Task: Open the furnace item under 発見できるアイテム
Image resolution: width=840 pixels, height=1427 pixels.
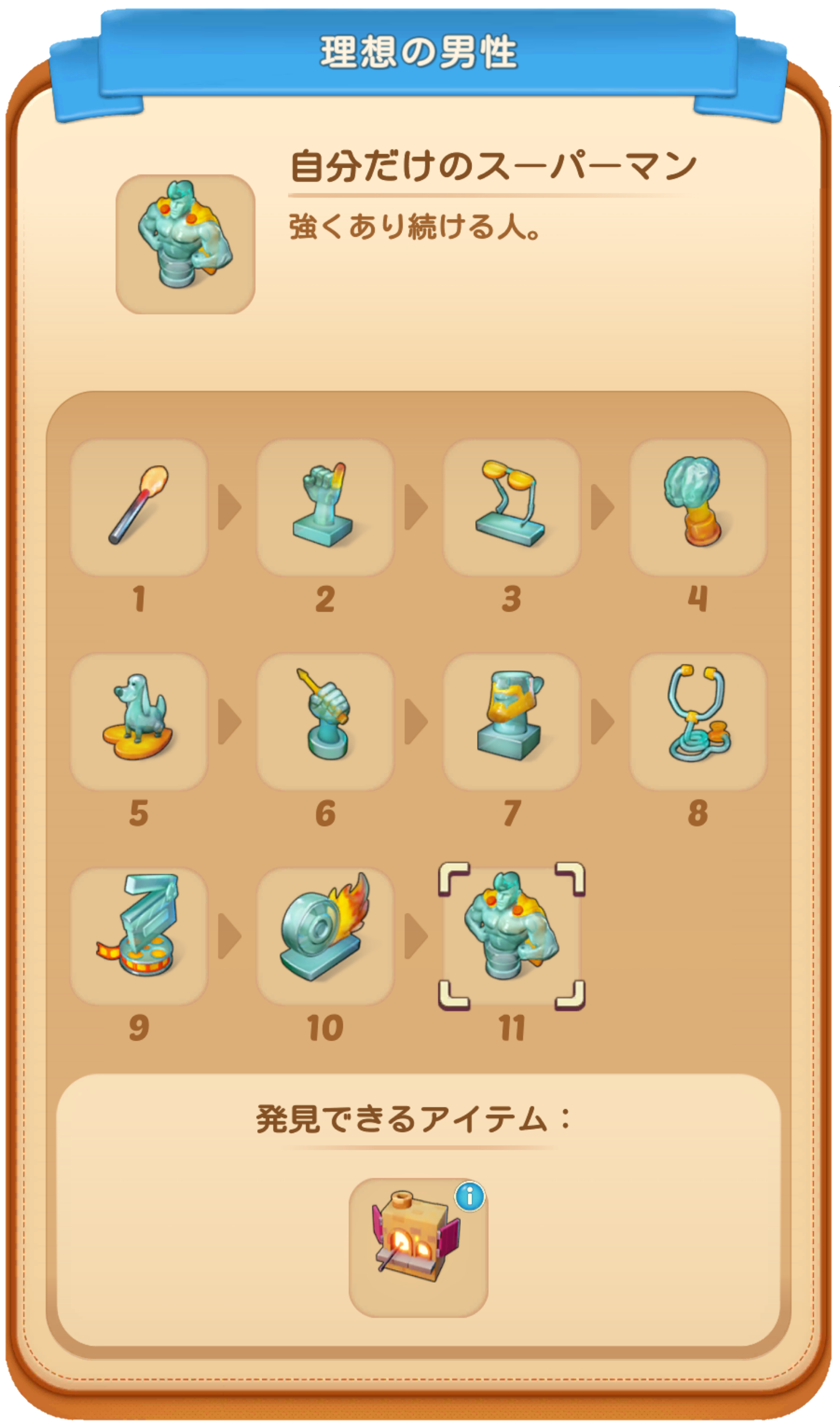Action: click(418, 1247)
